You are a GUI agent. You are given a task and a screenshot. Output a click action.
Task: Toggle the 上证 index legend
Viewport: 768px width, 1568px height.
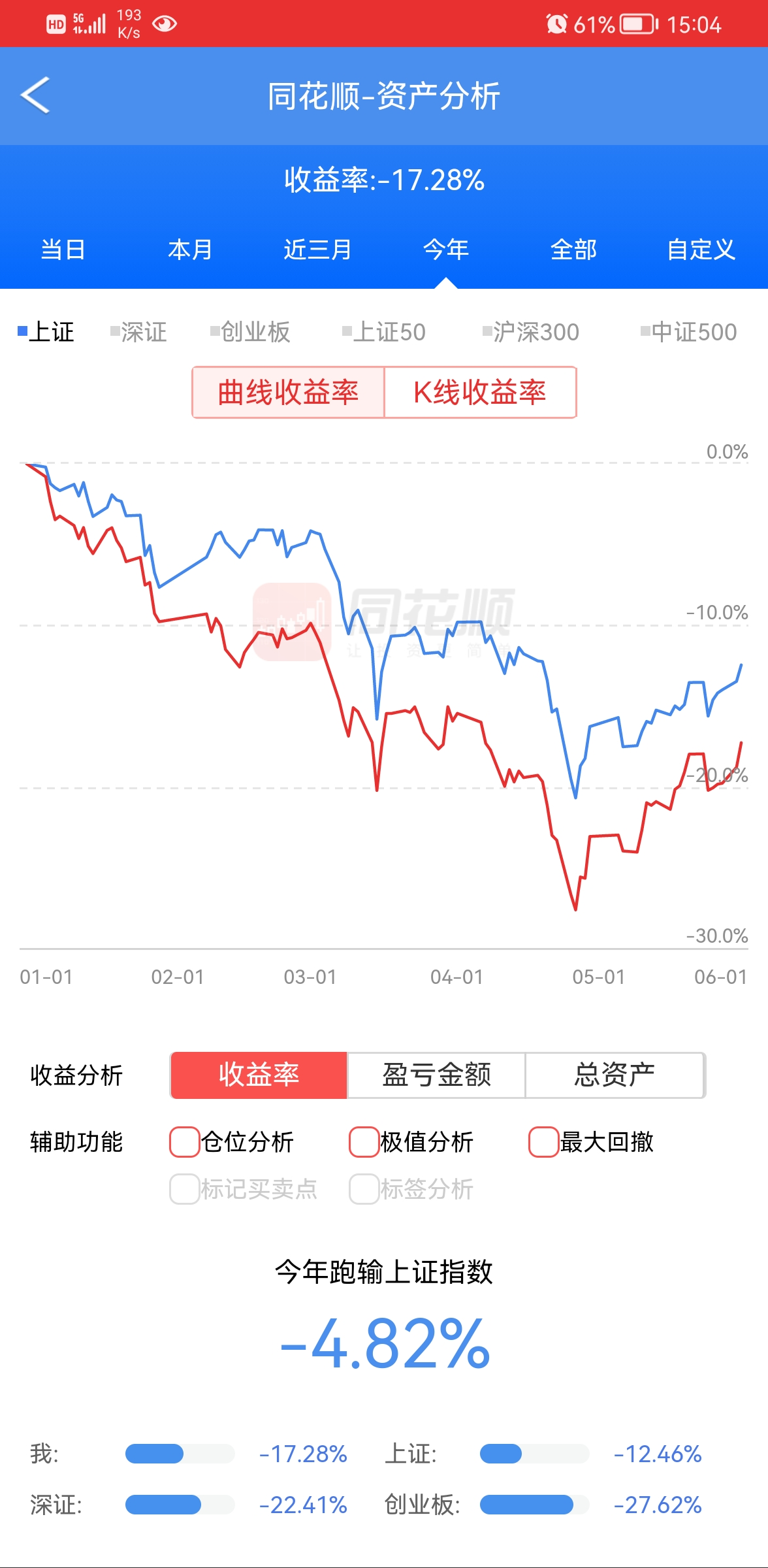click(46, 332)
